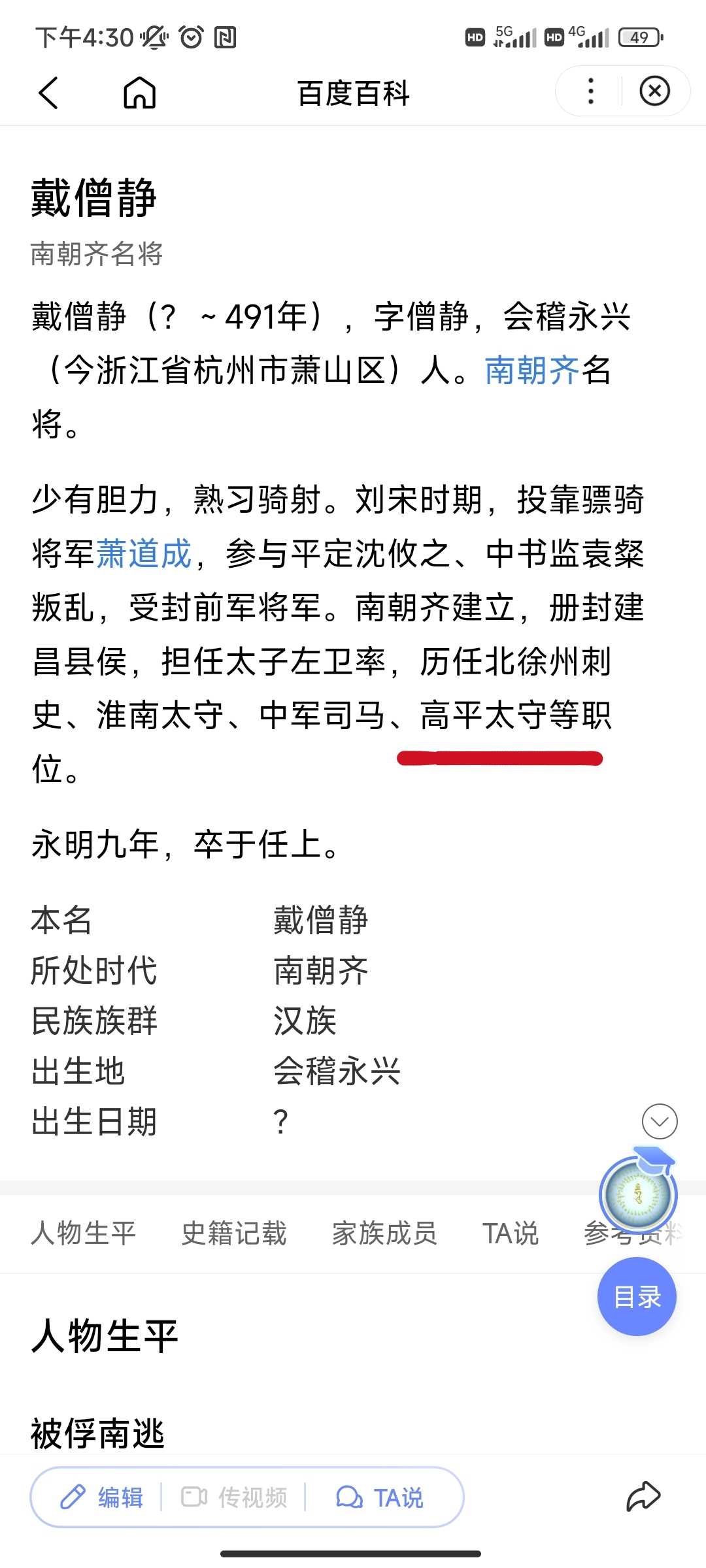Open the Baidu Baike home page

tap(140, 92)
